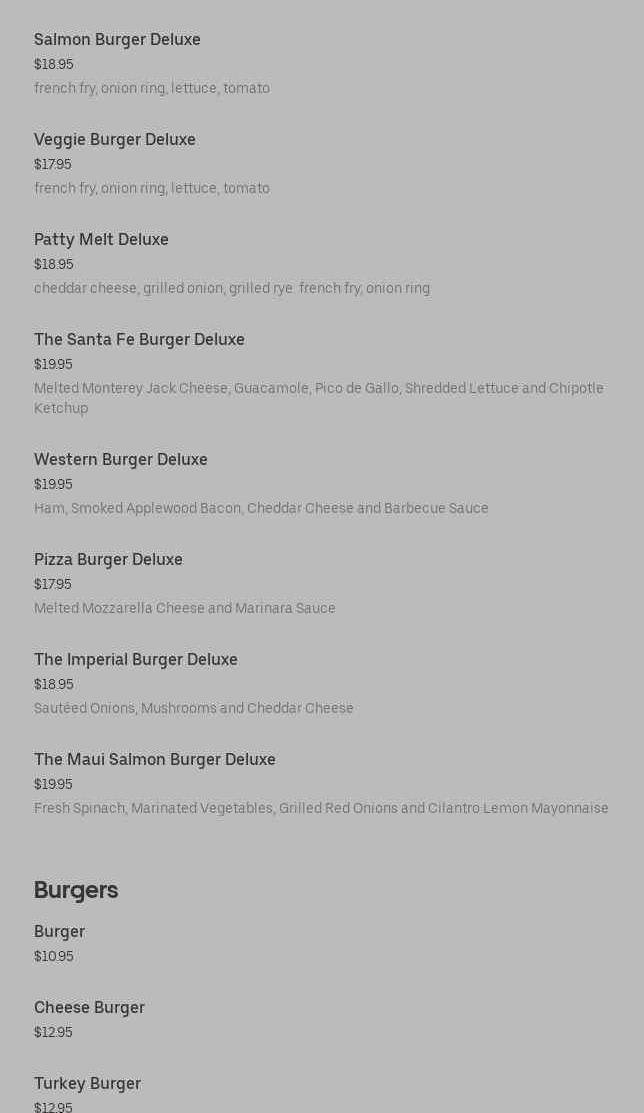644x1113 pixels.
Task: View The Maui Salmon Burger Deluxe
Action: (x=155, y=760)
